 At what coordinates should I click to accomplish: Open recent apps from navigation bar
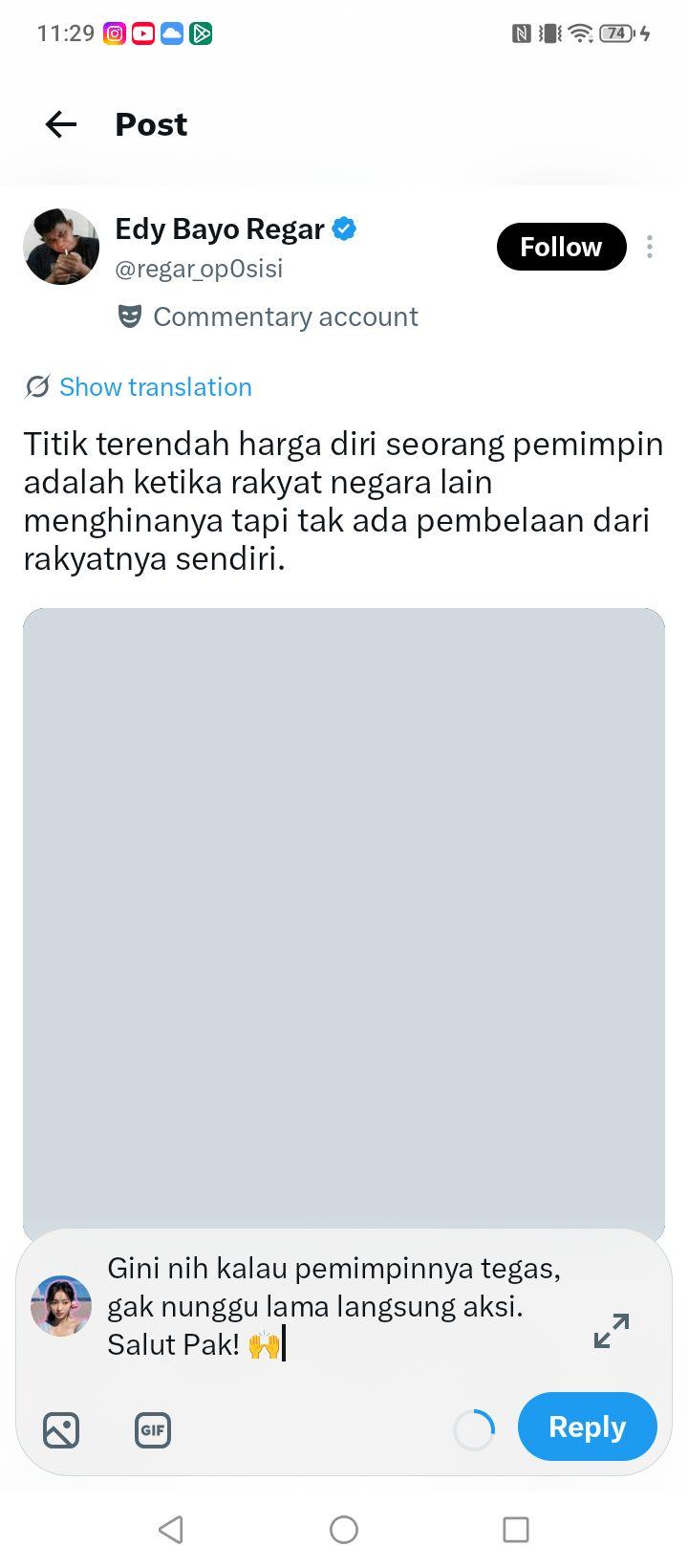point(516,1530)
